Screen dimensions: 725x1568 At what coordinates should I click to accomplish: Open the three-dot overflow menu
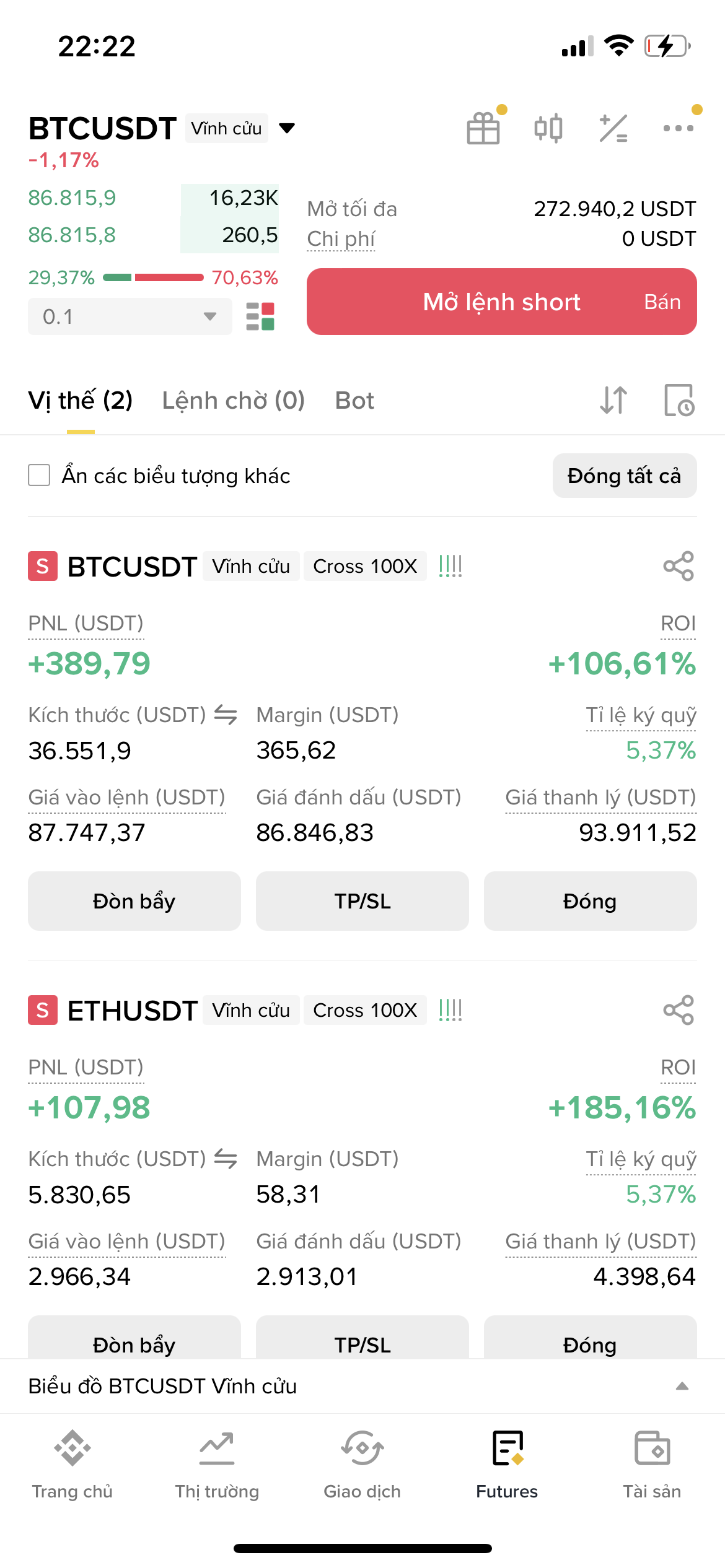[x=679, y=128]
